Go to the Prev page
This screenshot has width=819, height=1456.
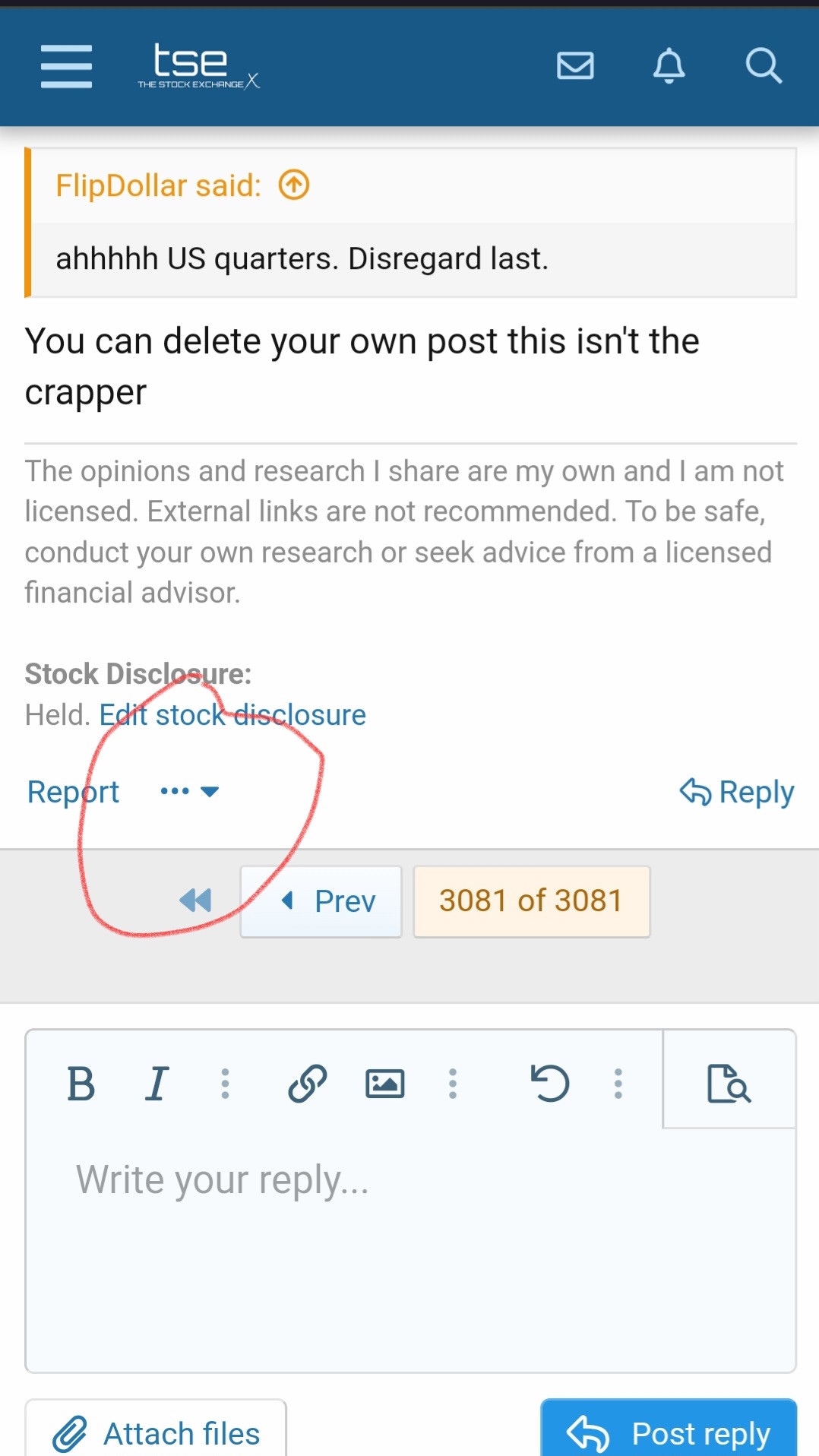321,901
